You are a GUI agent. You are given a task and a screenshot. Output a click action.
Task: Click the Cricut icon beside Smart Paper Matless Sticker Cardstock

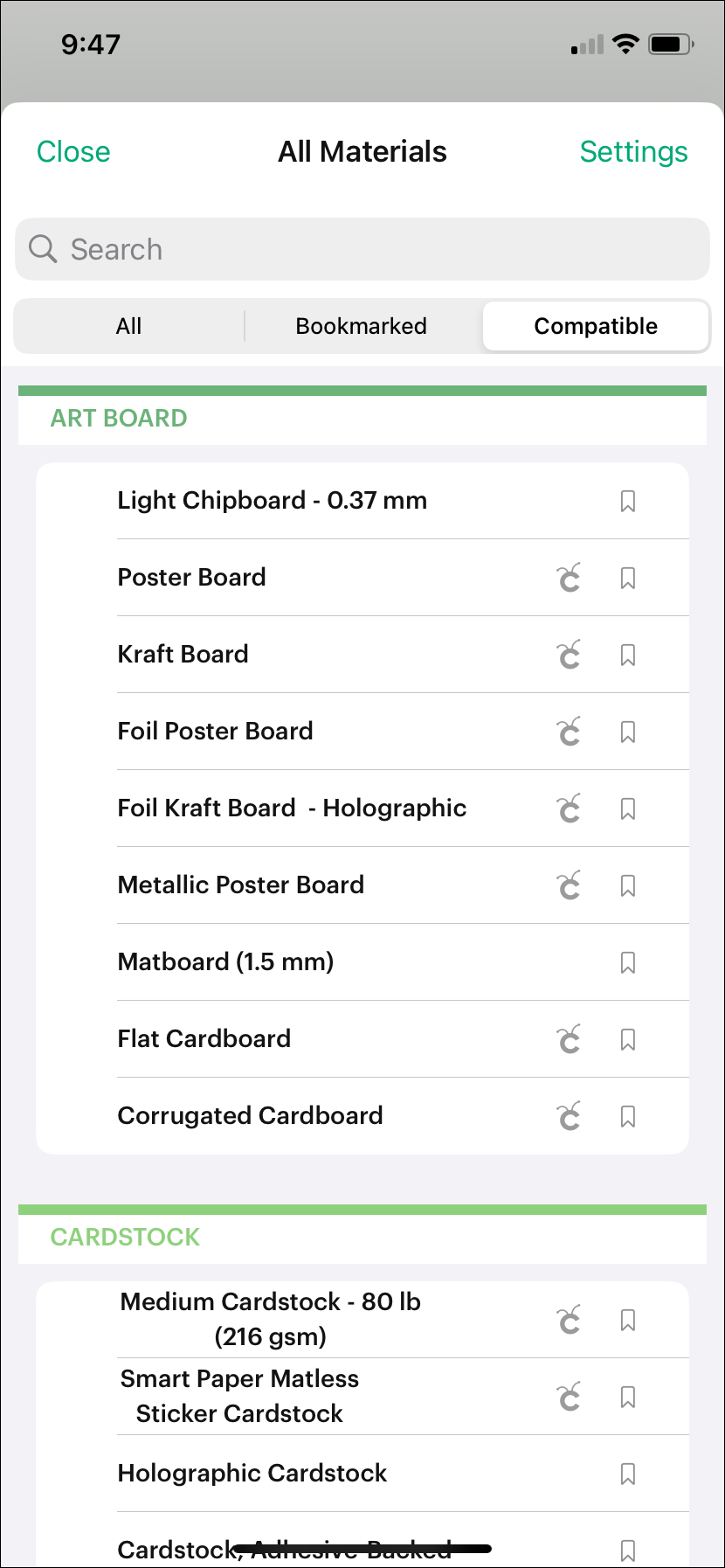[x=569, y=1397]
